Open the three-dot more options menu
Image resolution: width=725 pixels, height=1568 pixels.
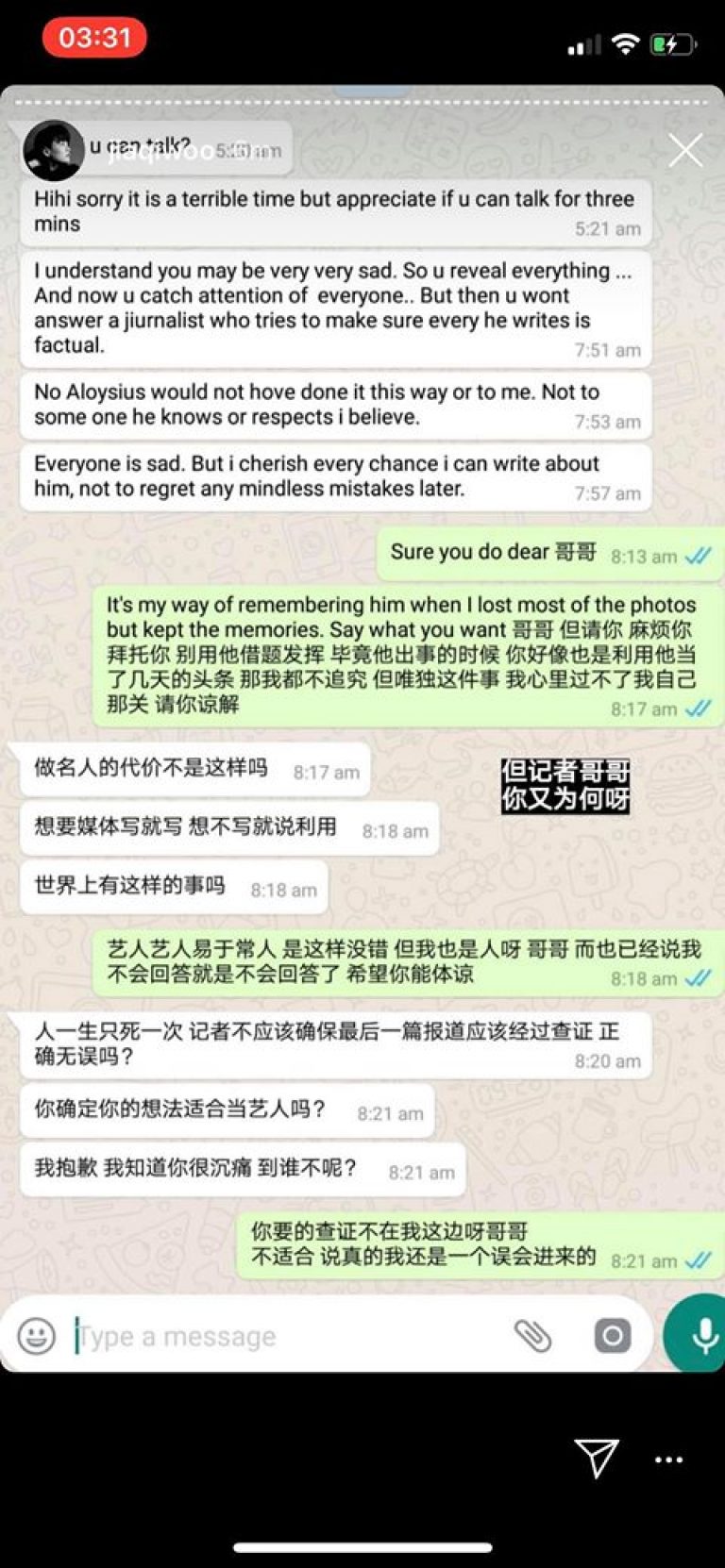[669, 1460]
